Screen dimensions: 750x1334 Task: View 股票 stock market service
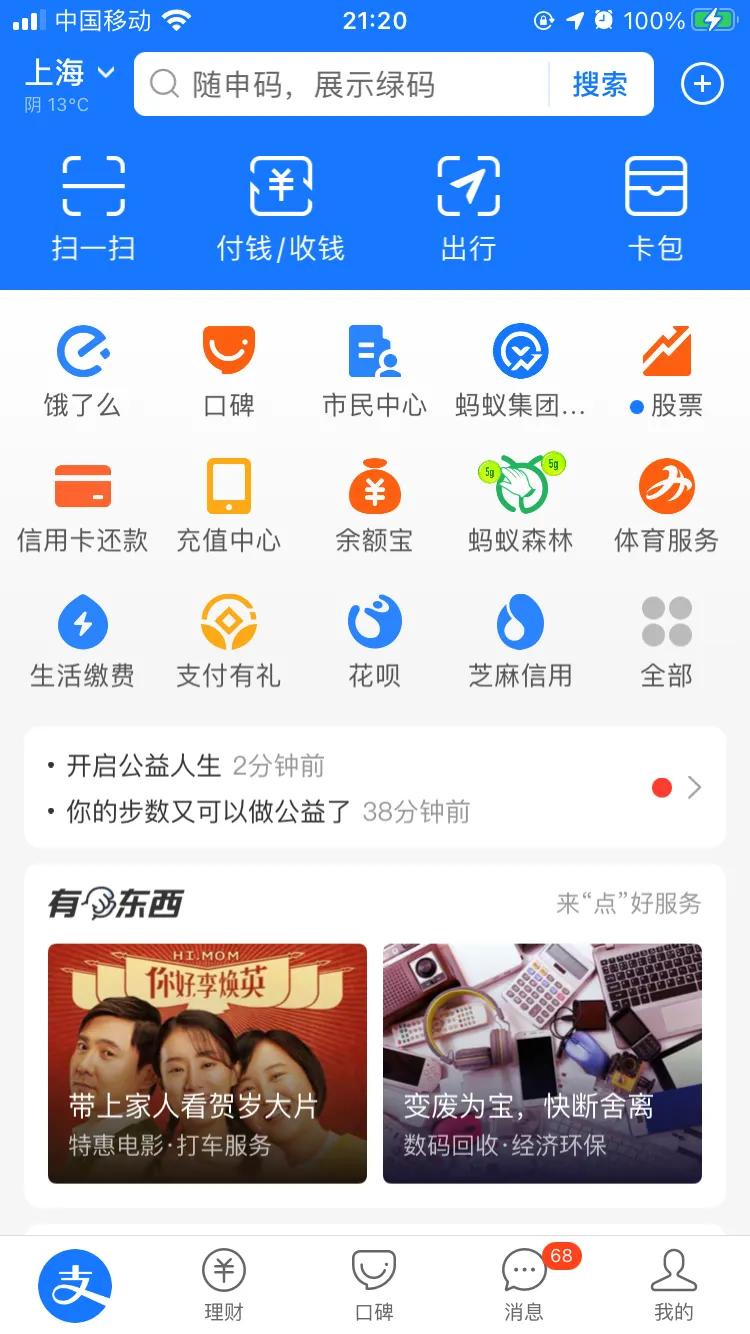[667, 368]
